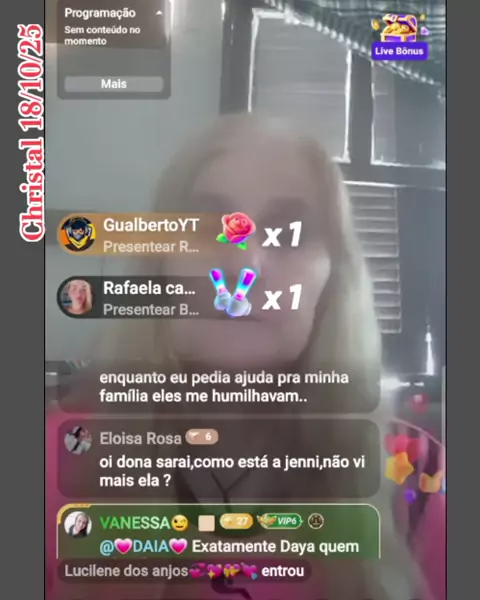
Task: Collapse the Programação panel arrow
Action: (x=159, y=13)
